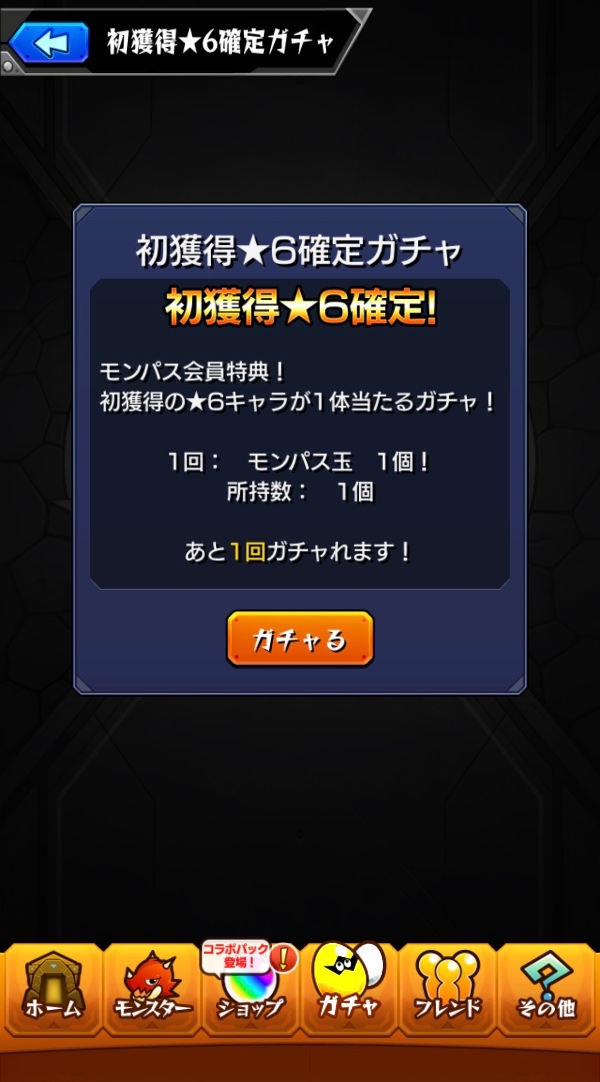Tap the orange ガチャる button
The height and width of the screenshot is (1082, 600).
coord(300,639)
